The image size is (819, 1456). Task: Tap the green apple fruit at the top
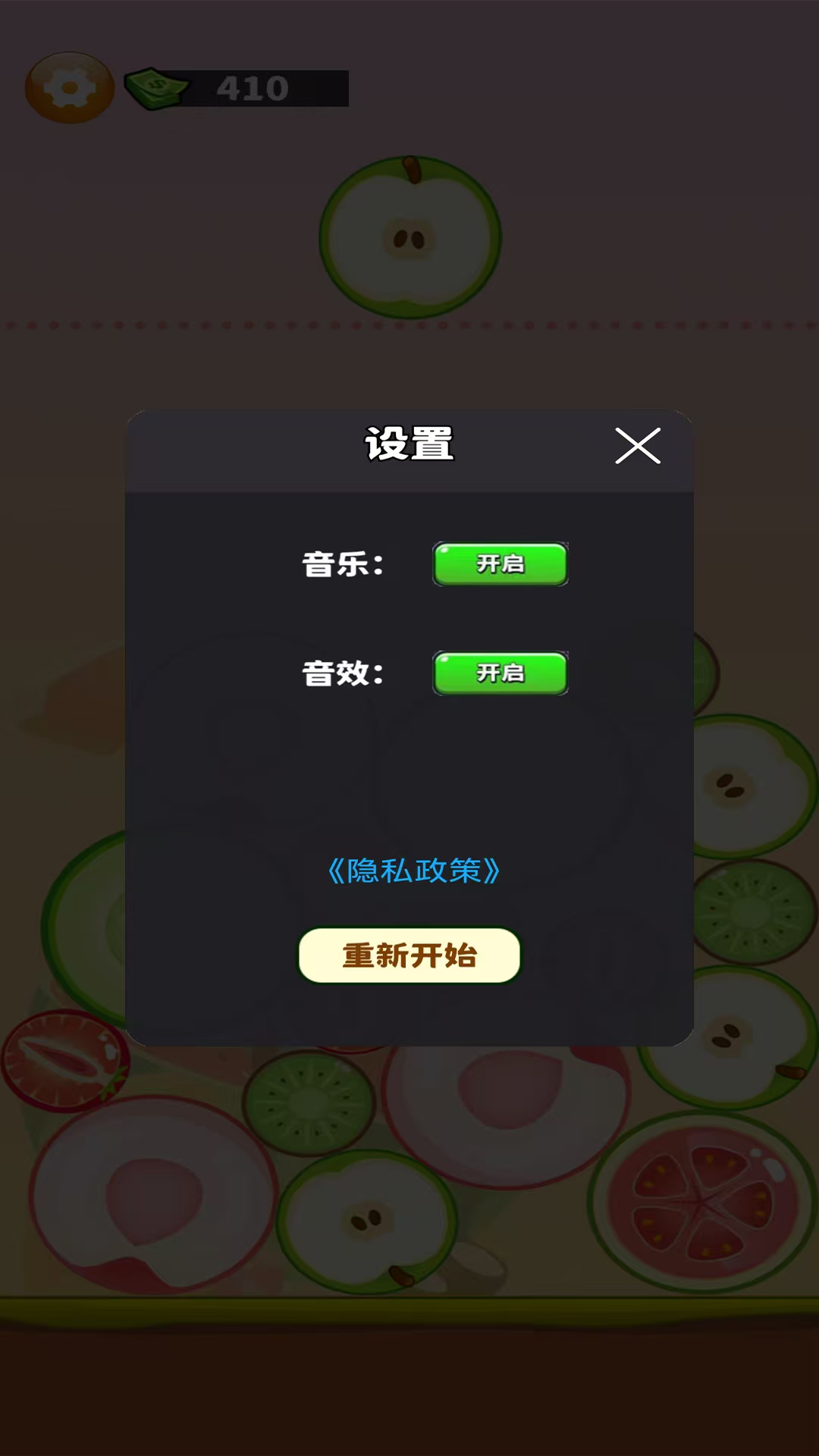click(x=409, y=235)
